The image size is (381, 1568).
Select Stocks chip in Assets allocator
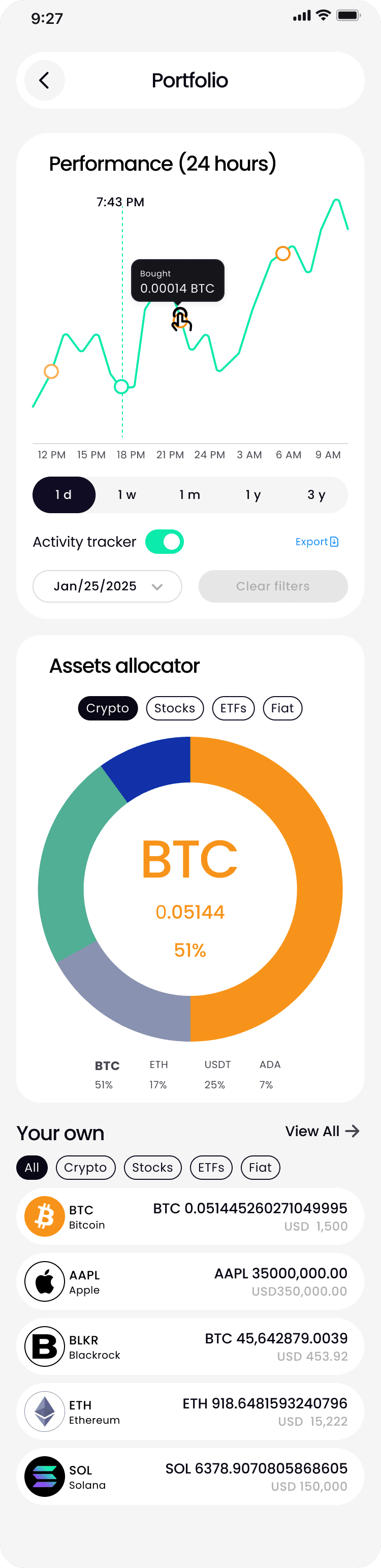click(175, 708)
